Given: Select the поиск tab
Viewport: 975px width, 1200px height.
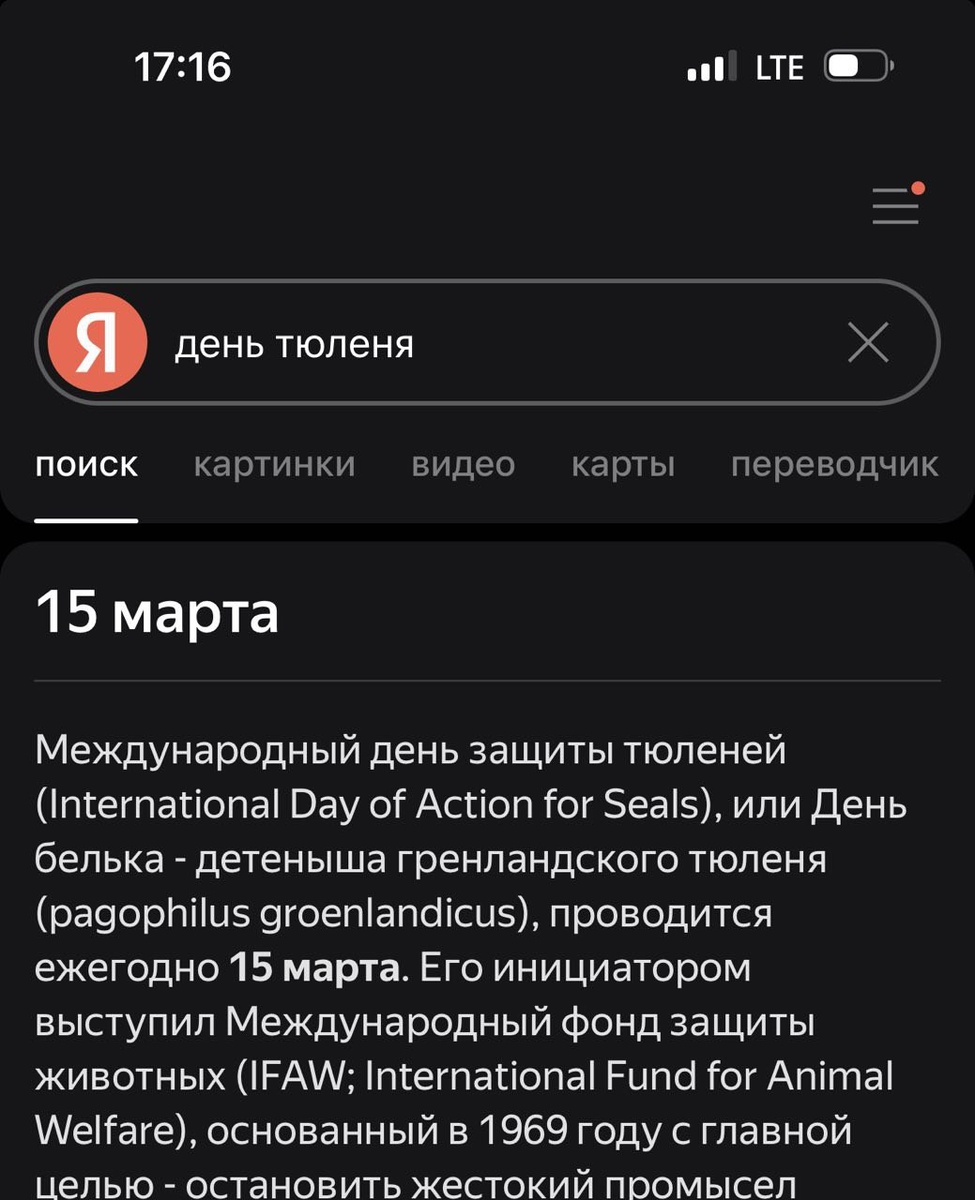Looking at the screenshot, I should (86, 465).
